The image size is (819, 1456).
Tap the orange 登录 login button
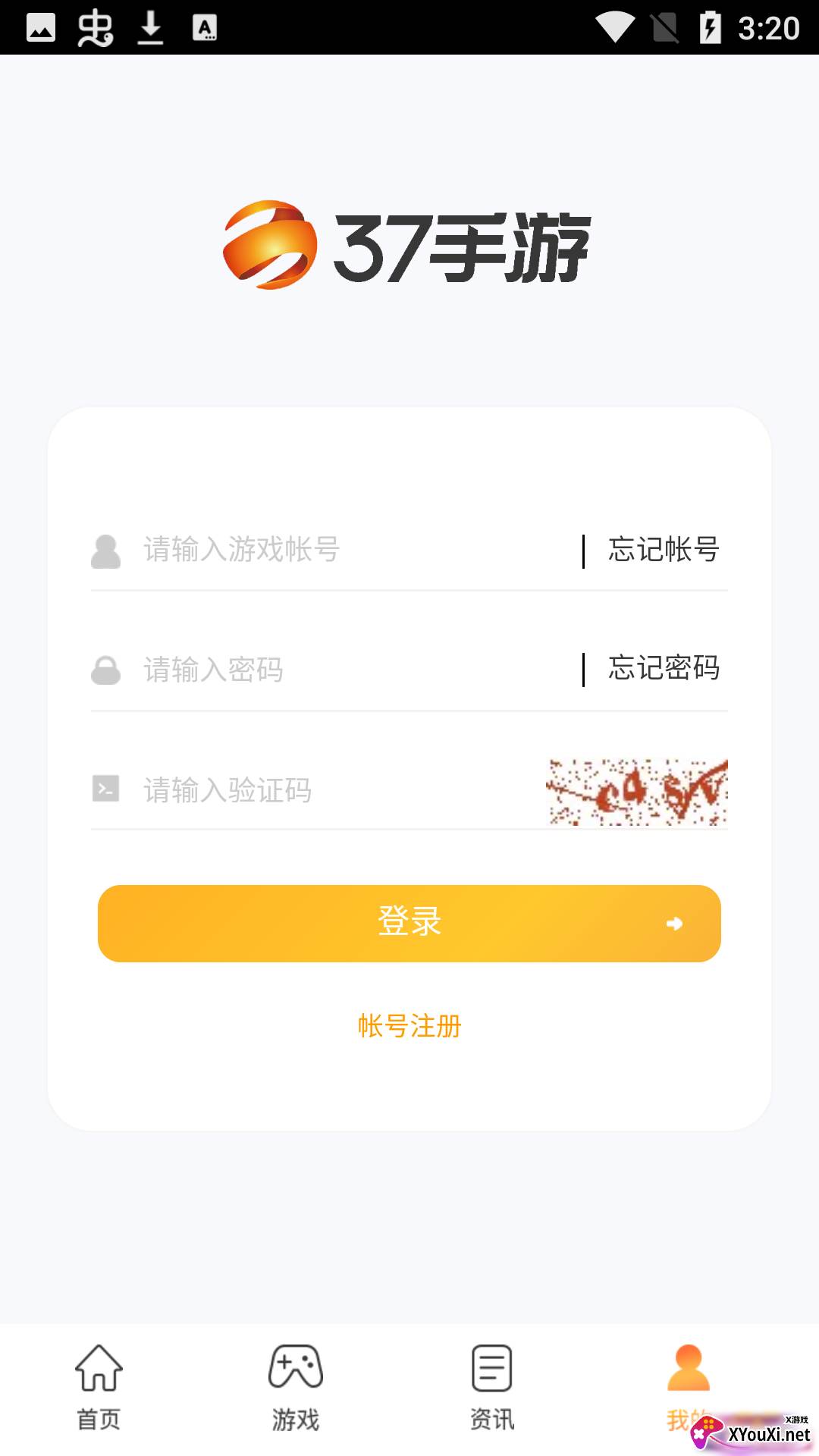click(x=409, y=923)
